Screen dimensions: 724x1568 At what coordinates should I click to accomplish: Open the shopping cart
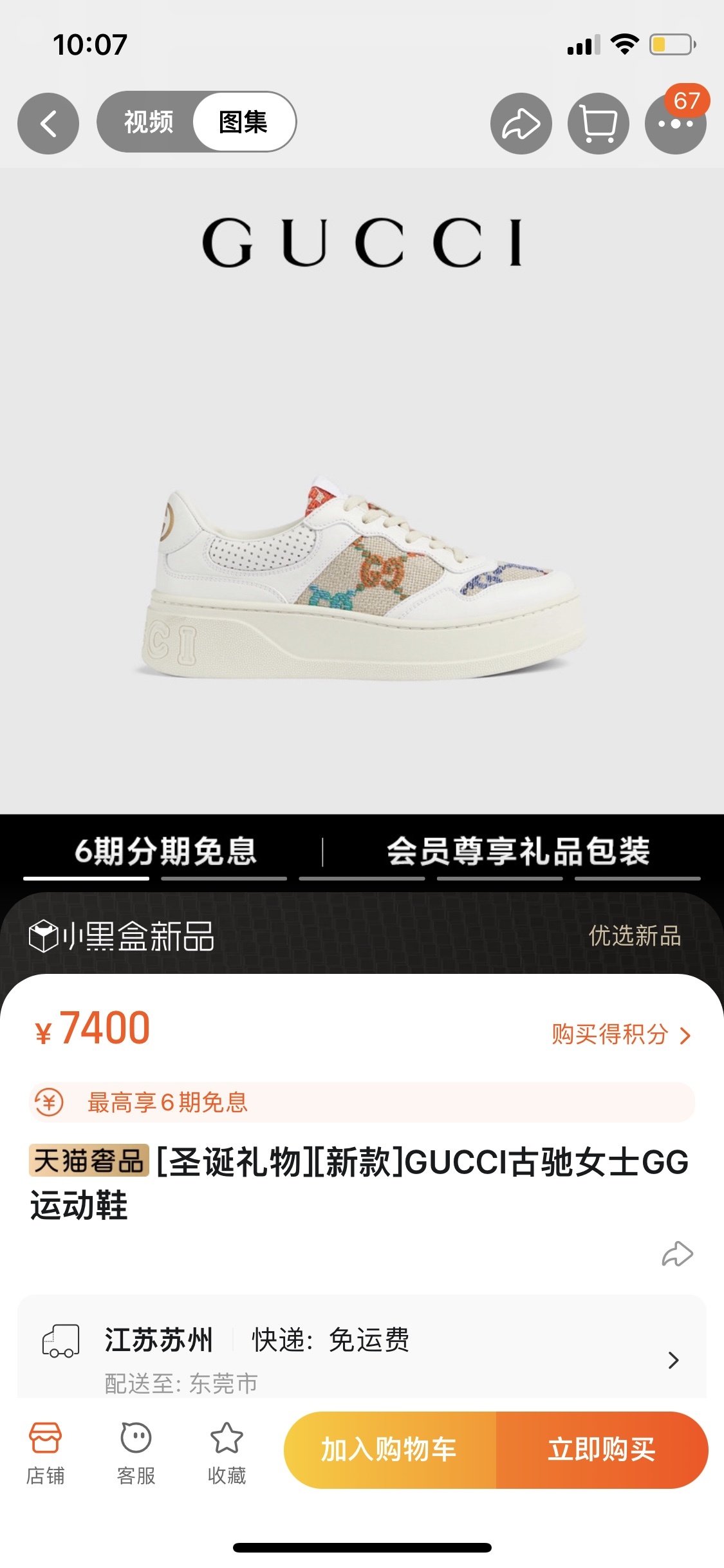pyautogui.click(x=598, y=124)
